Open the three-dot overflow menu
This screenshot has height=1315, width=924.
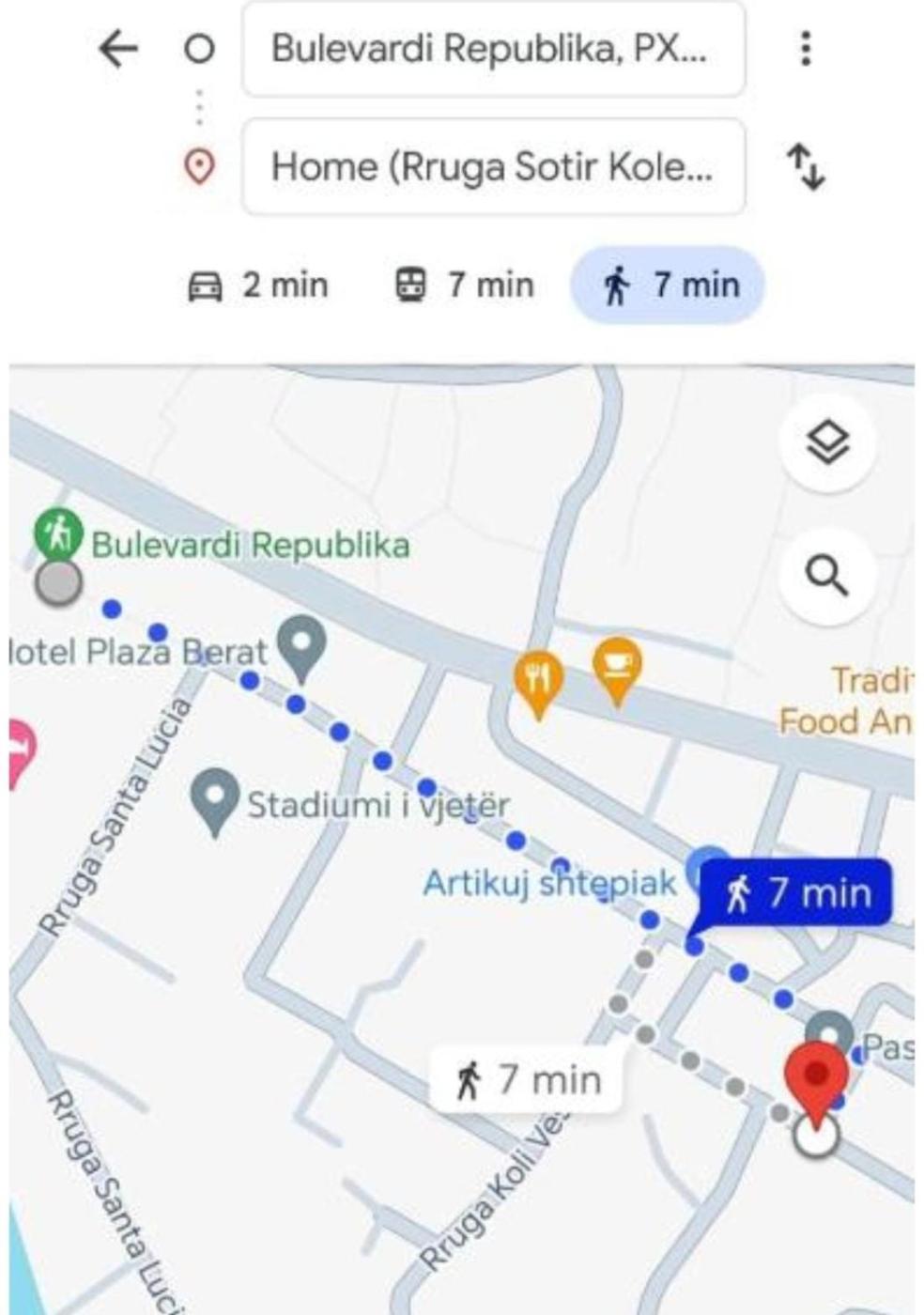coord(805,48)
